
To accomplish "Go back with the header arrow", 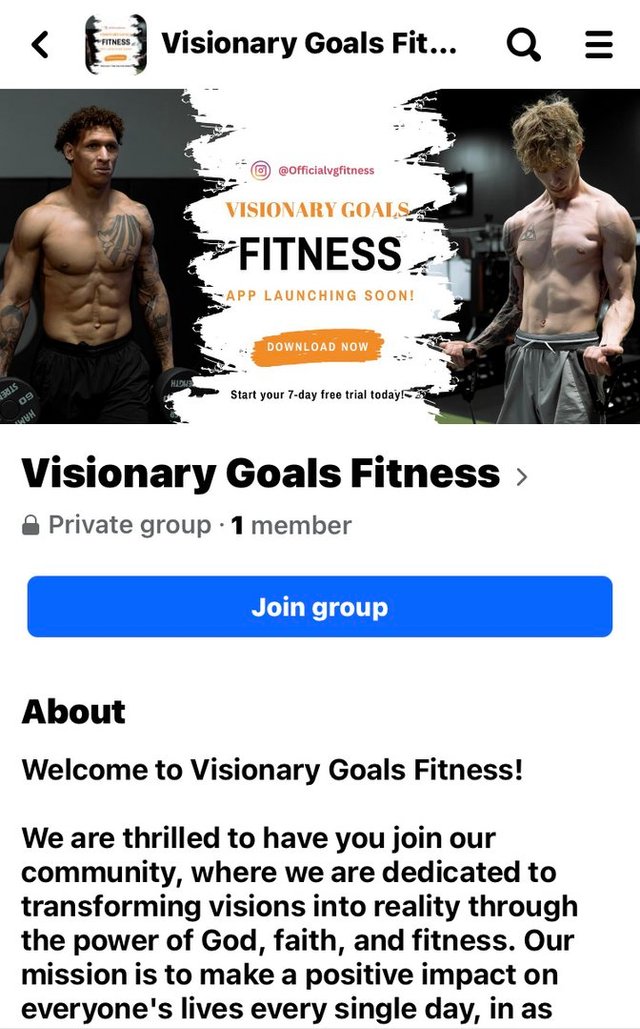I will point(40,44).
